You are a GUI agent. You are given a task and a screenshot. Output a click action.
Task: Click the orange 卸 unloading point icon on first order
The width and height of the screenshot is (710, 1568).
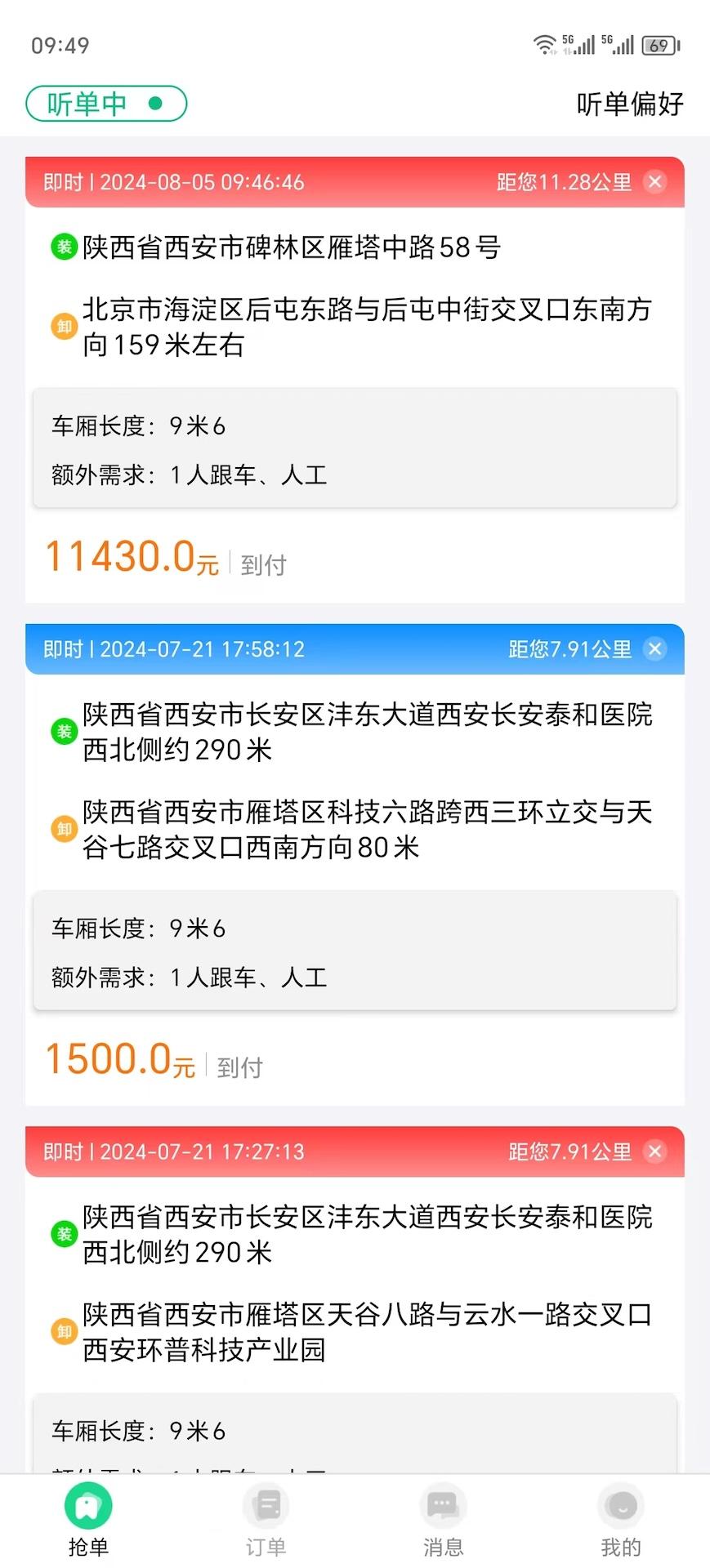pos(63,327)
